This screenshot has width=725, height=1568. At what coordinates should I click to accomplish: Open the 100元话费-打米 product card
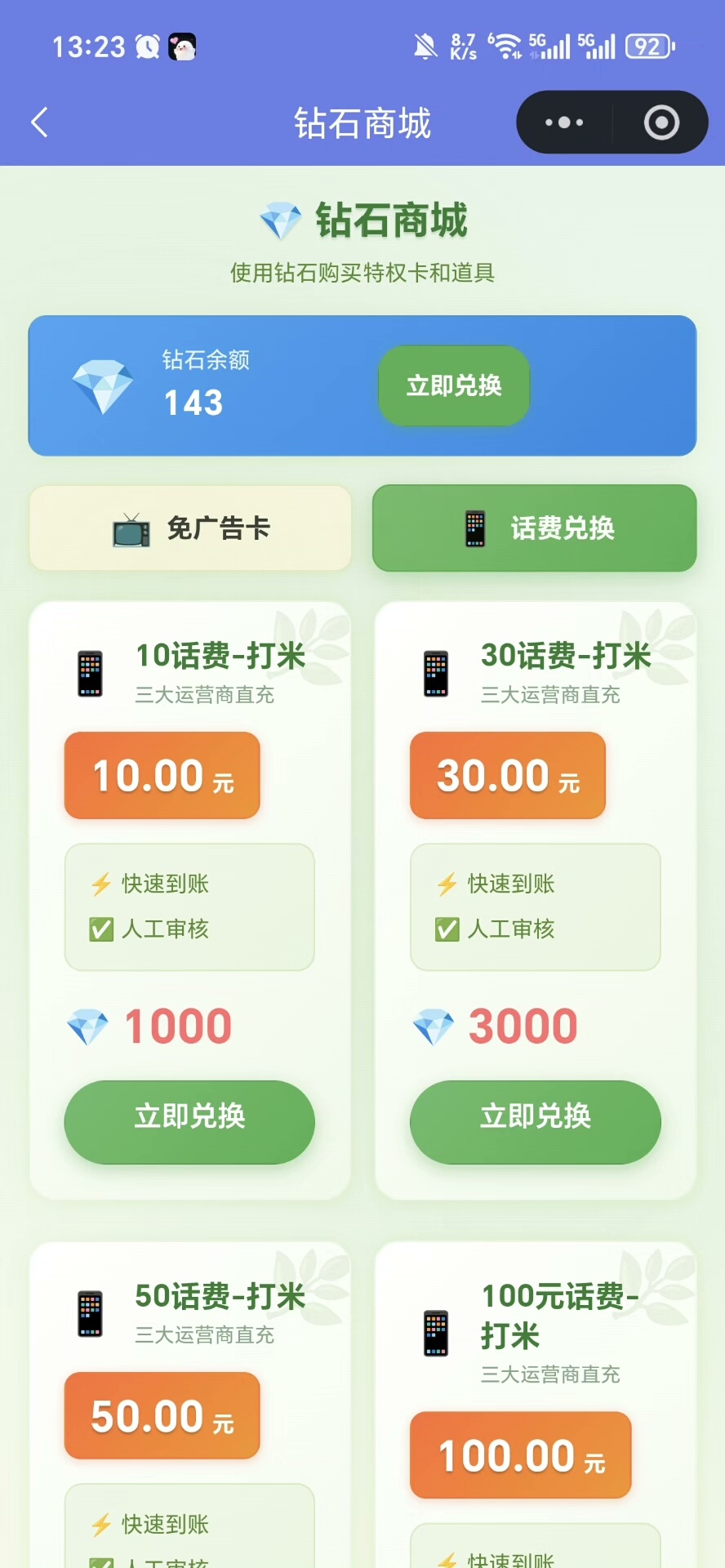coord(559,1315)
